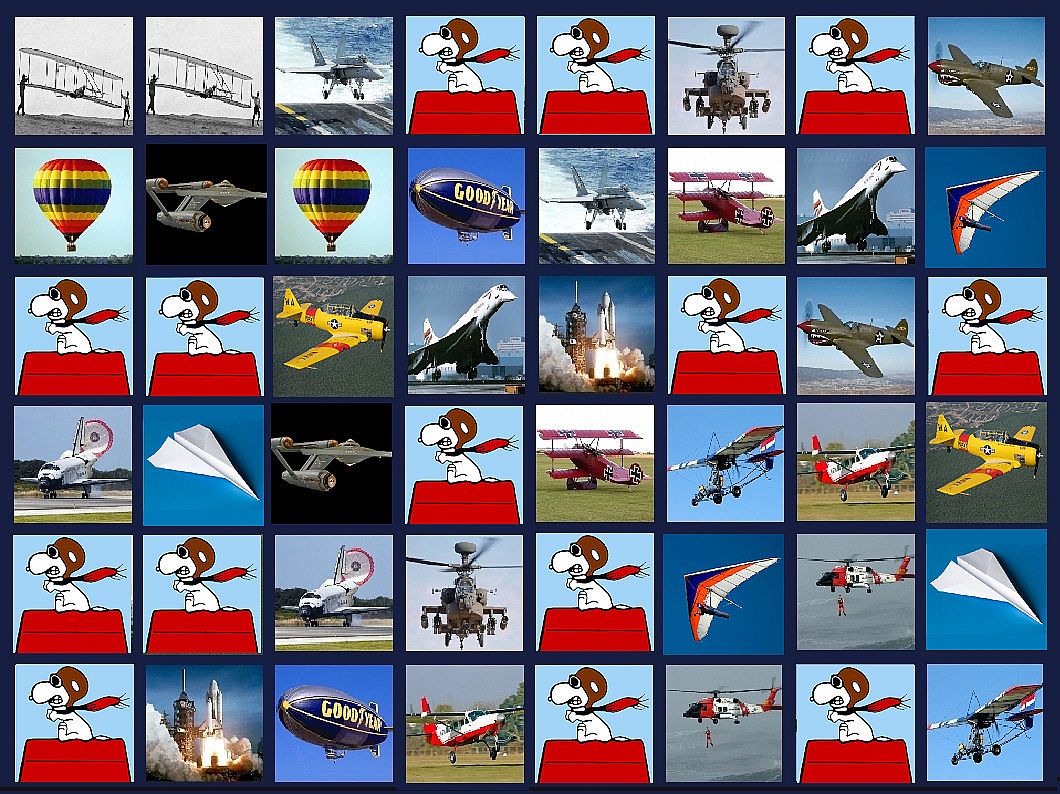Tap the Goodyear blimp tile beside the hot air balloon
Viewport: 1060px width, 794px height.
(464, 205)
